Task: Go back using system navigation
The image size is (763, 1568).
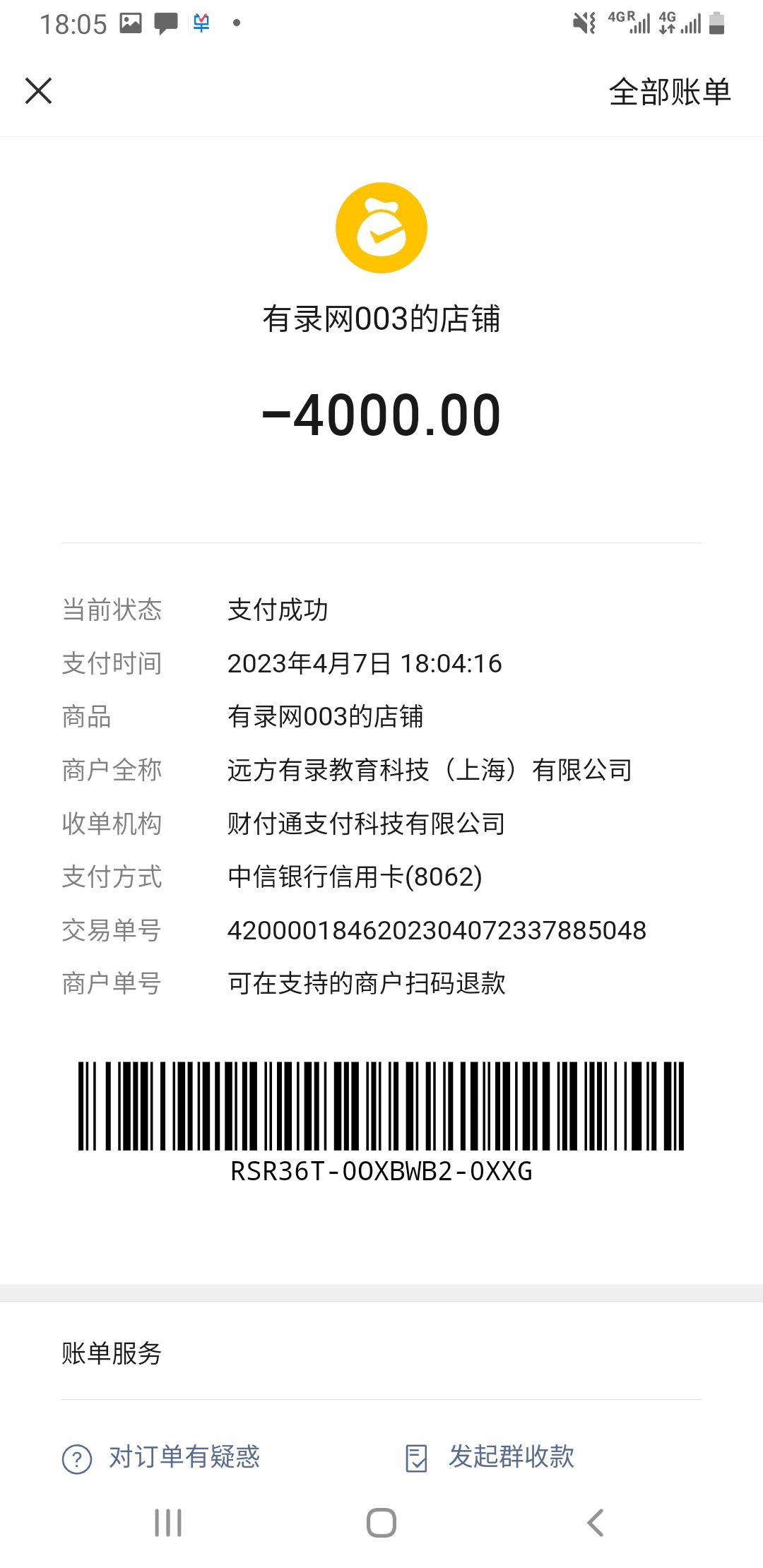Action: (595, 1523)
